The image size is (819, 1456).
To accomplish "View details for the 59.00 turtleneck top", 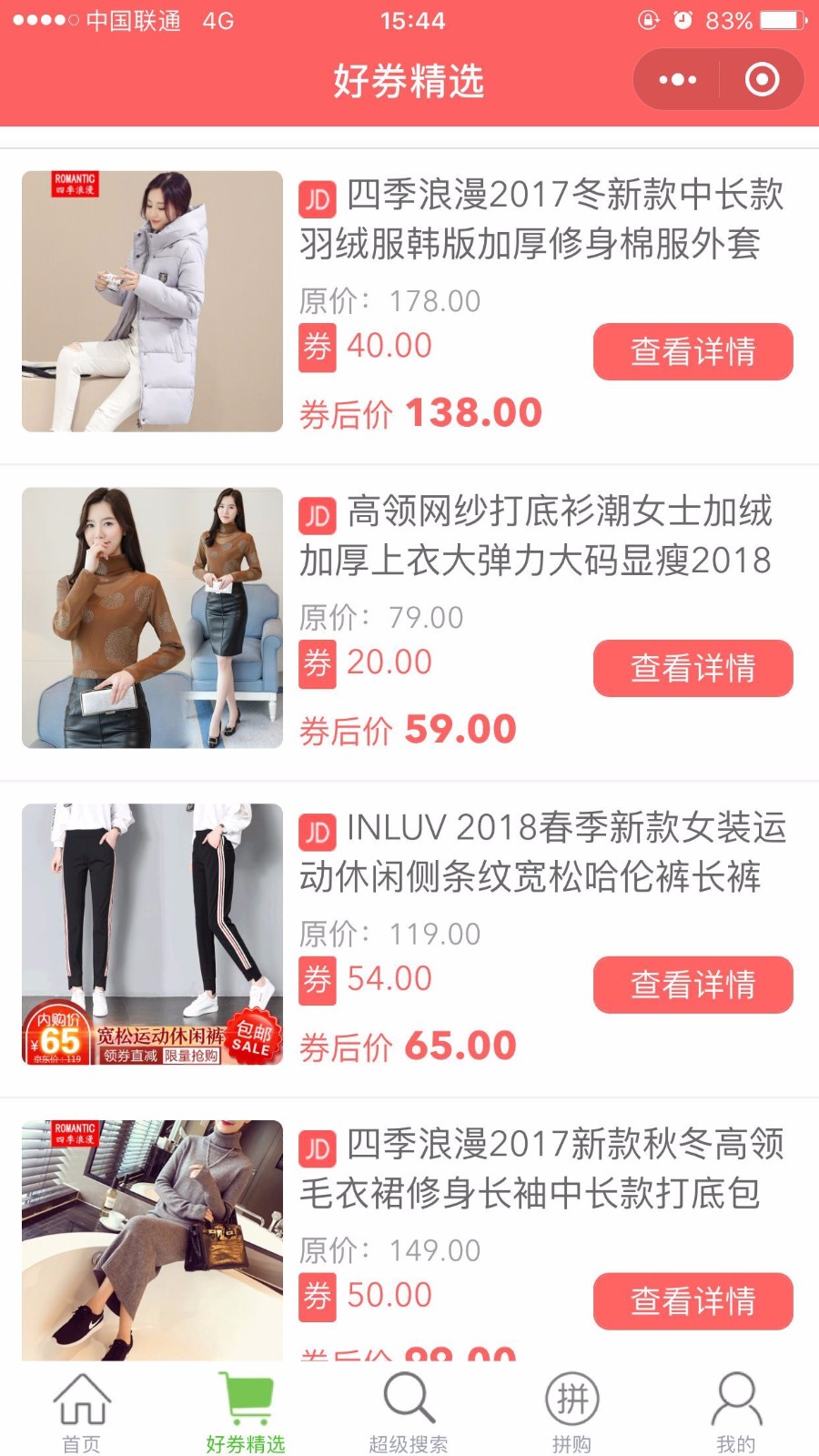I will [693, 668].
